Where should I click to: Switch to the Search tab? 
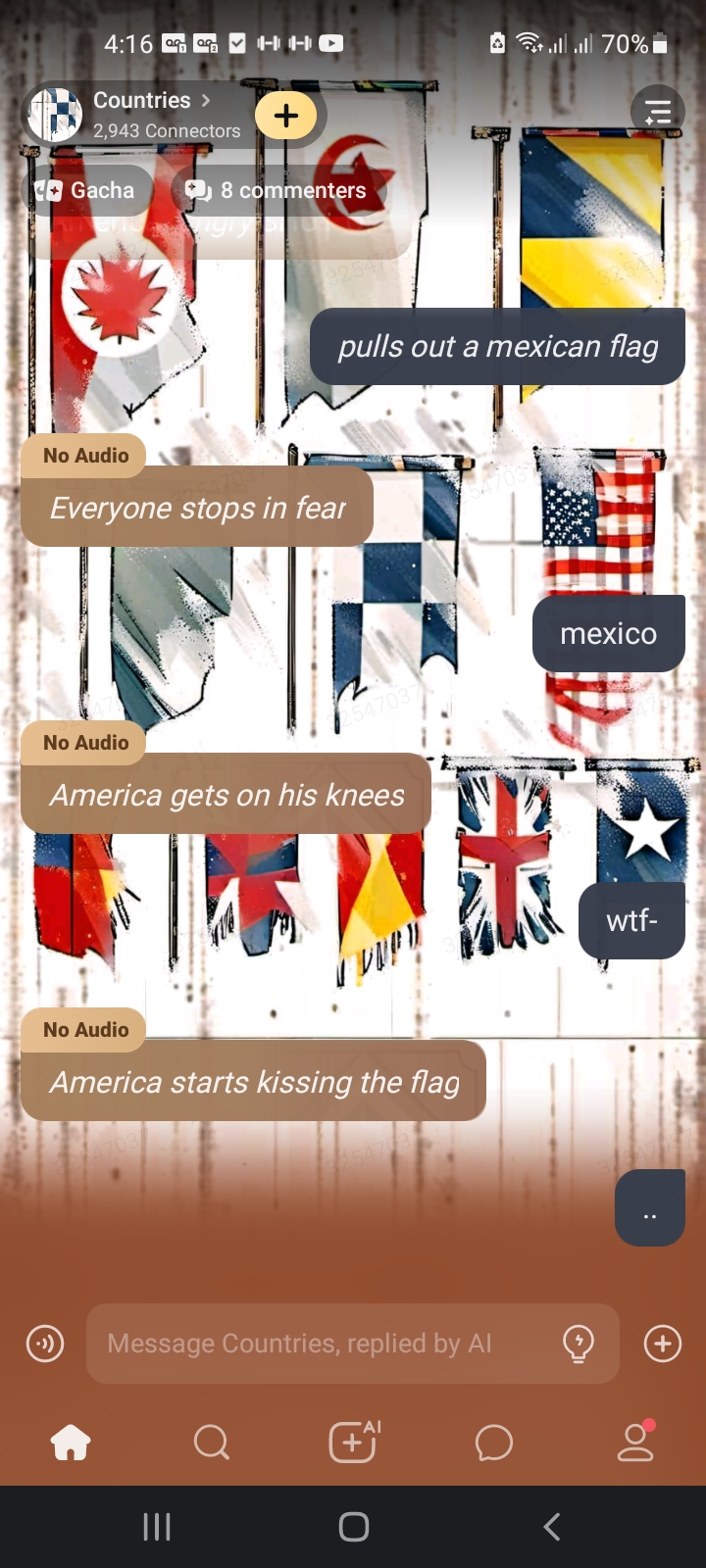pos(212,1443)
